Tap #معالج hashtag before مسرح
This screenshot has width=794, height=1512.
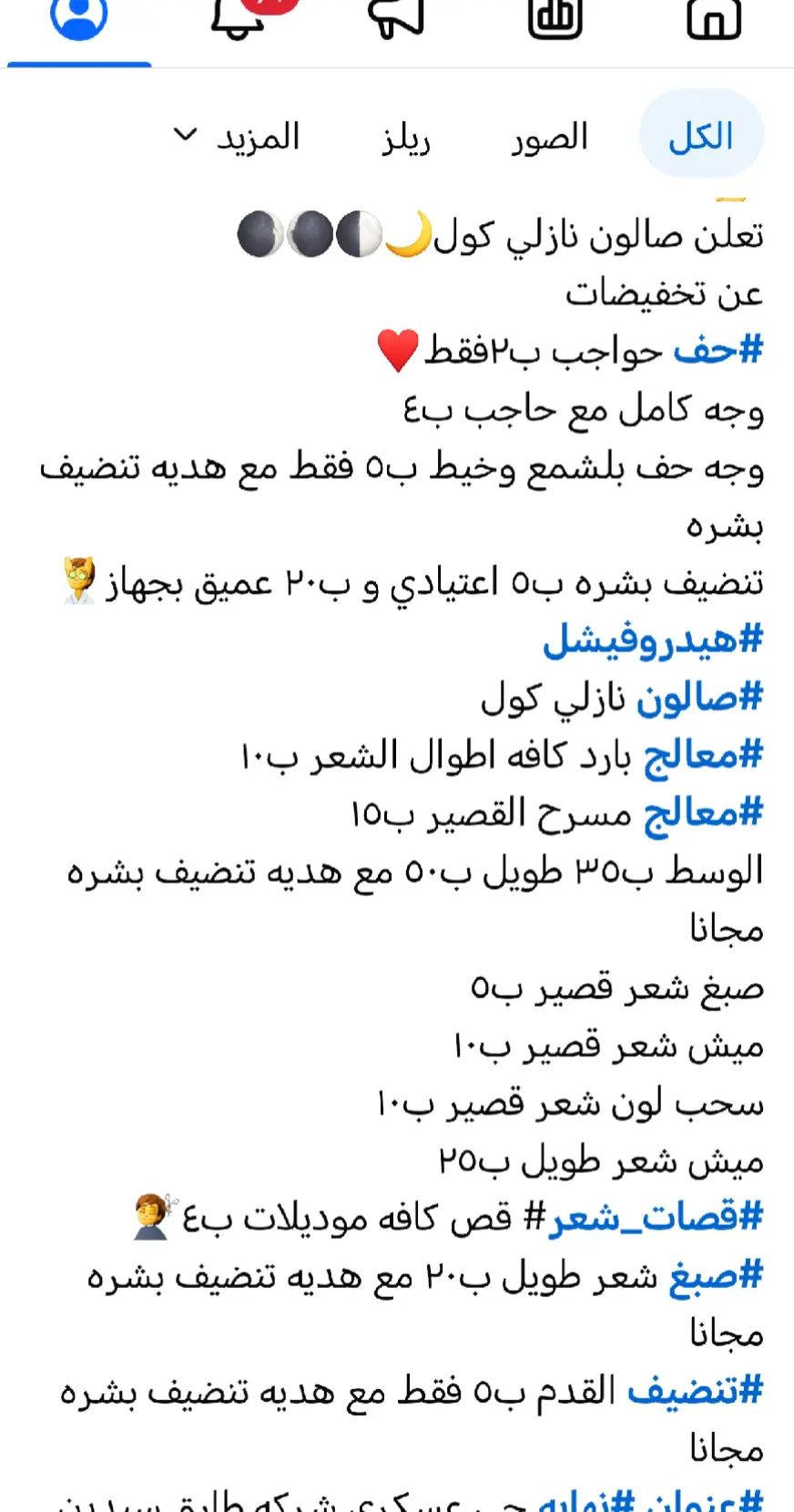(x=703, y=813)
